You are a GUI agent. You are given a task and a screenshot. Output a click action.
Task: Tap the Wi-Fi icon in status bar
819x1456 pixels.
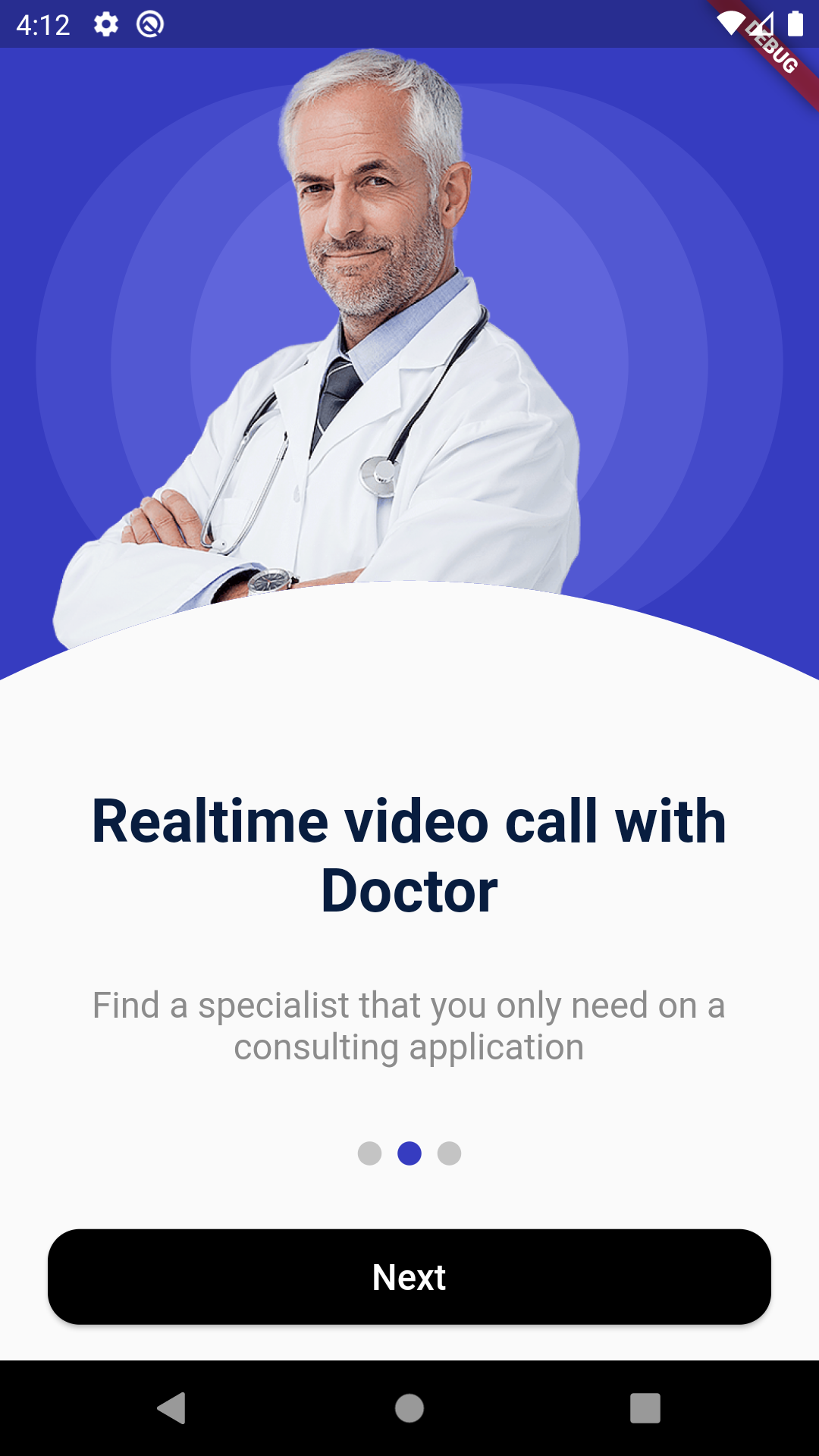click(730, 24)
